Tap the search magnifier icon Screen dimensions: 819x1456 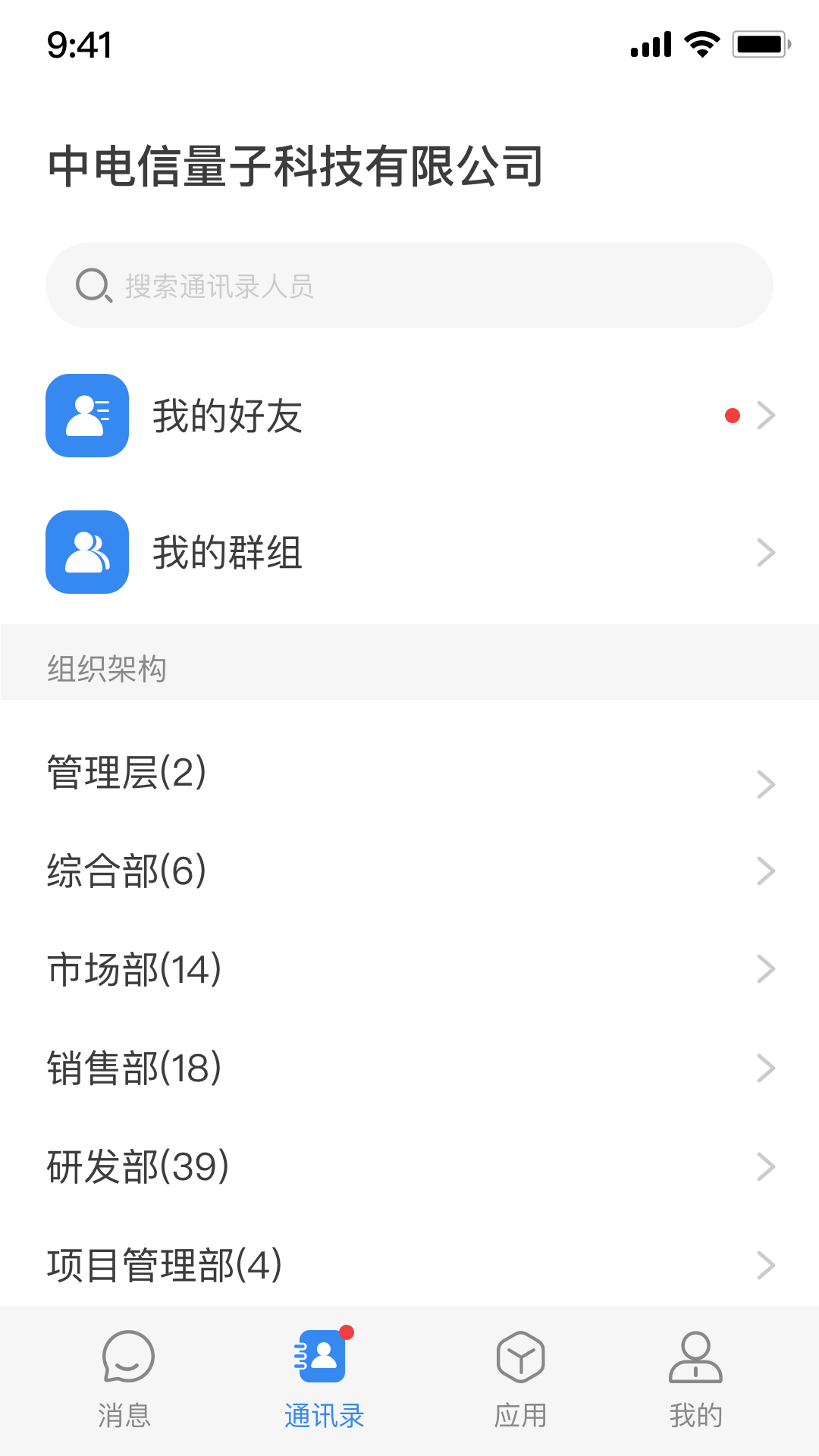93,285
